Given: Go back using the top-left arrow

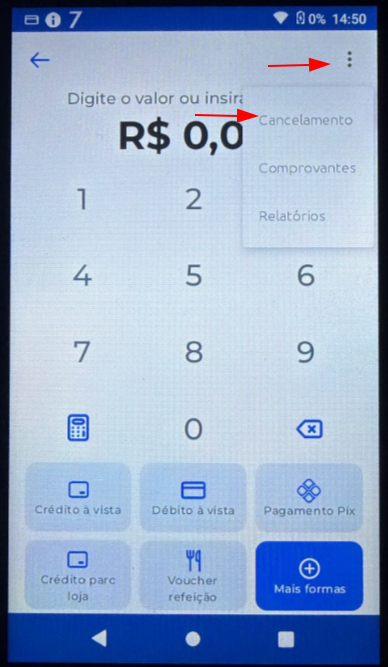Looking at the screenshot, I should [x=40, y=60].
